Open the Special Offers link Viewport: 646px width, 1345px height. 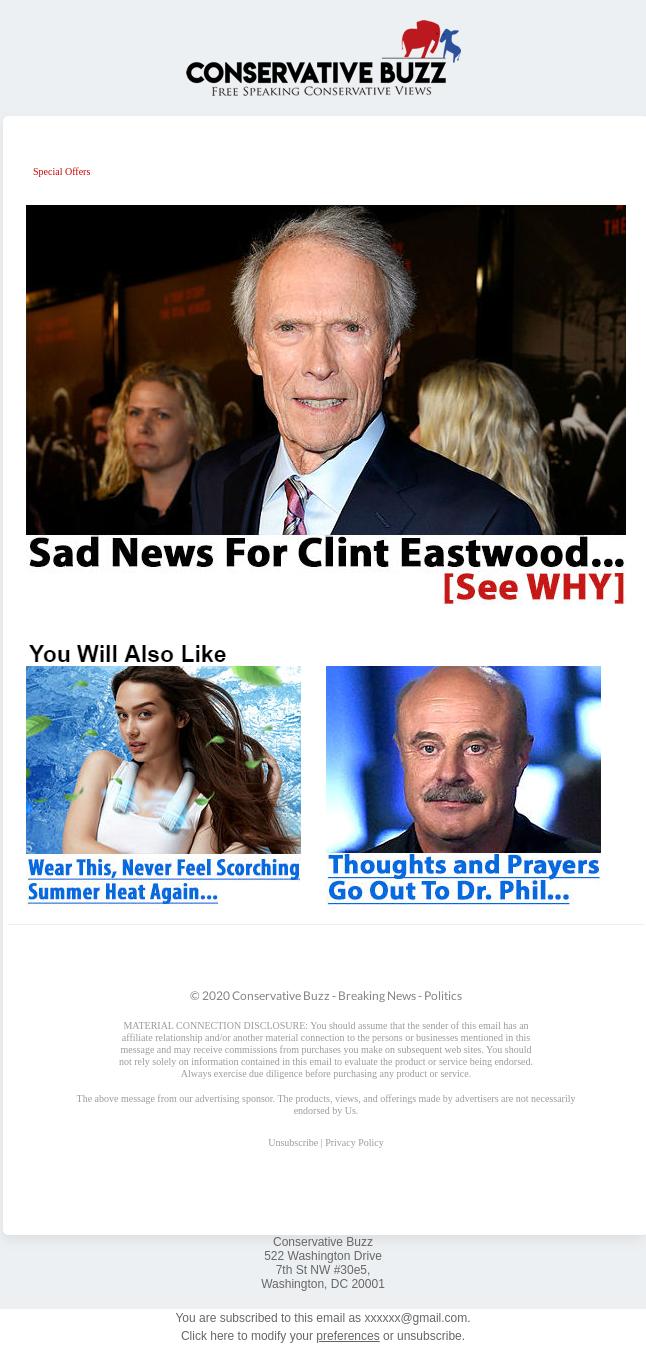pyautogui.click(x=61, y=172)
